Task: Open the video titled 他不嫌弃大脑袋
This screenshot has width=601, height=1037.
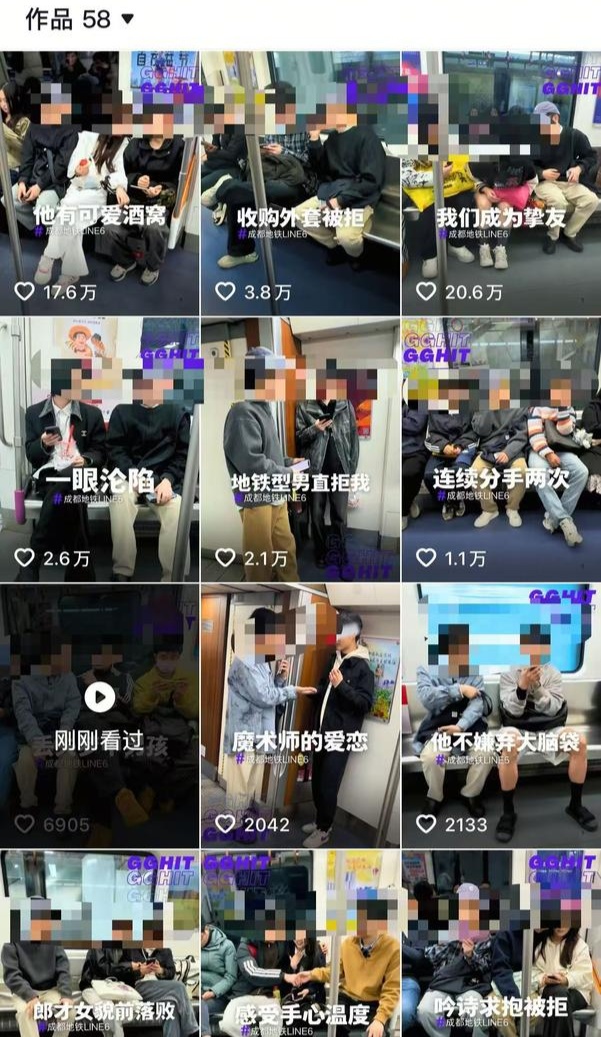Action: (500, 710)
